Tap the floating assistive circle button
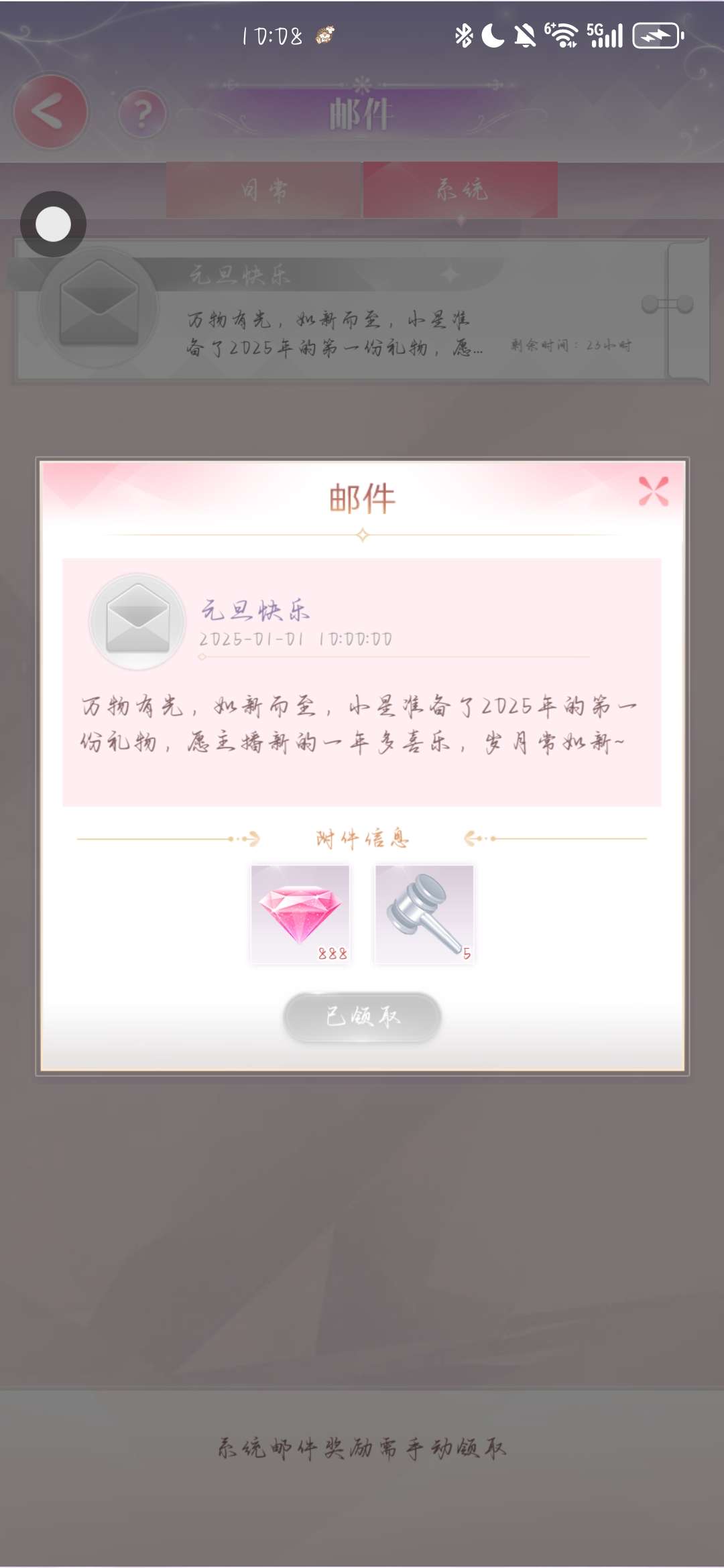The image size is (724, 1568). tap(53, 224)
